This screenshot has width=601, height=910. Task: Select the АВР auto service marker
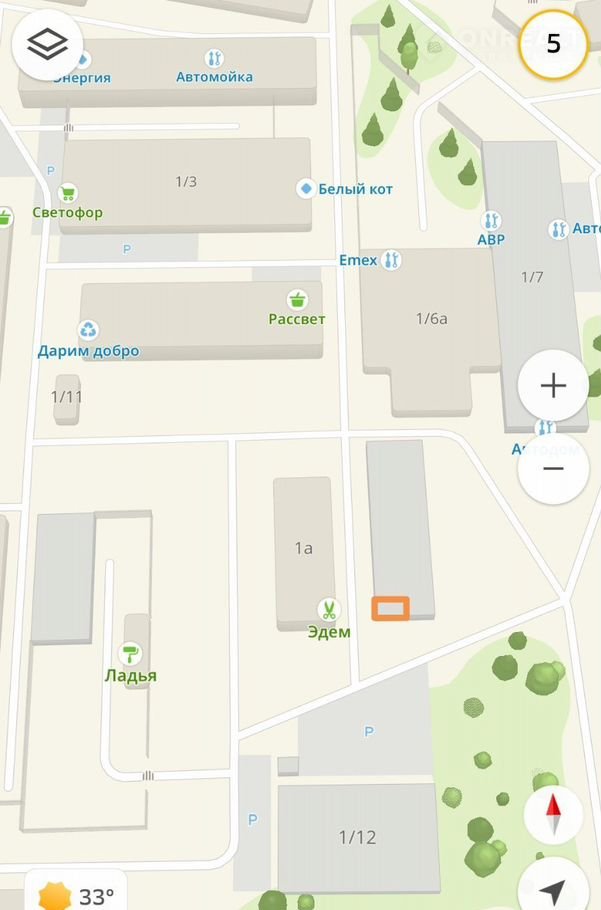pyautogui.click(x=491, y=221)
